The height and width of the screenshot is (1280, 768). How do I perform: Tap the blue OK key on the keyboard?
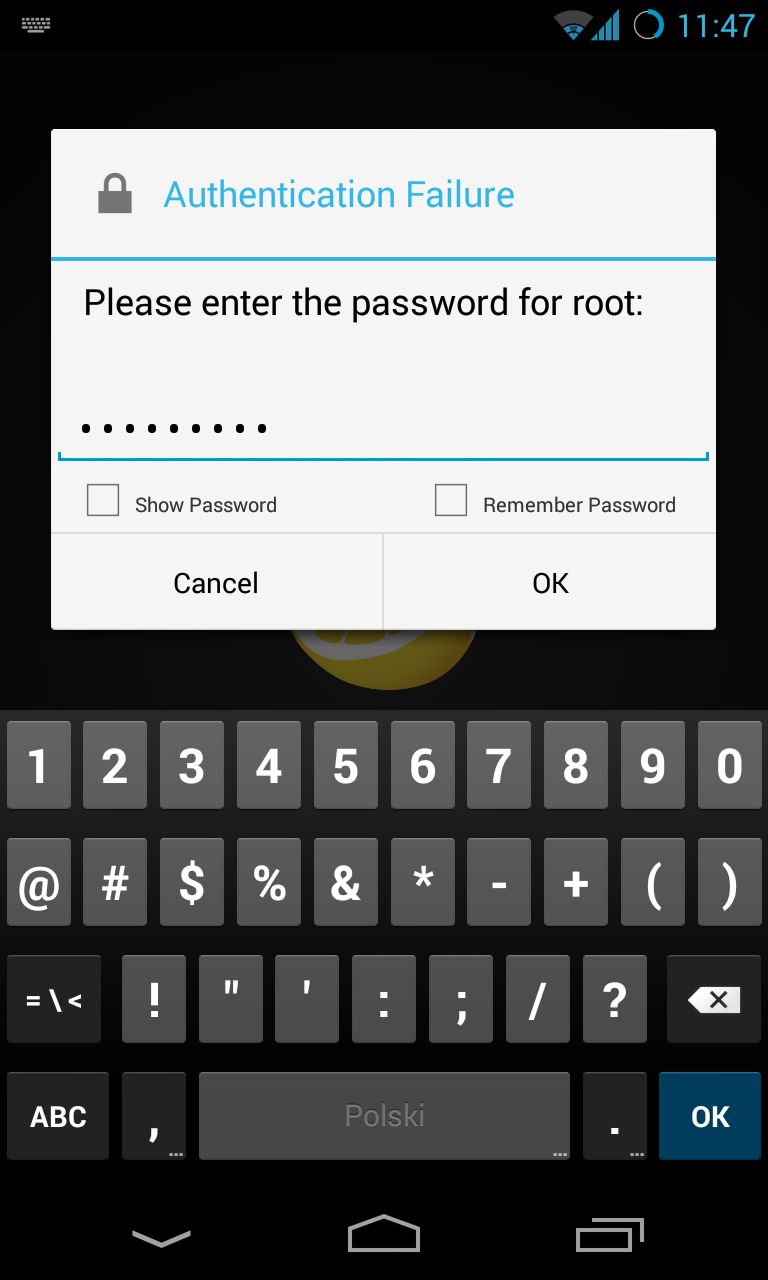(x=710, y=1116)
